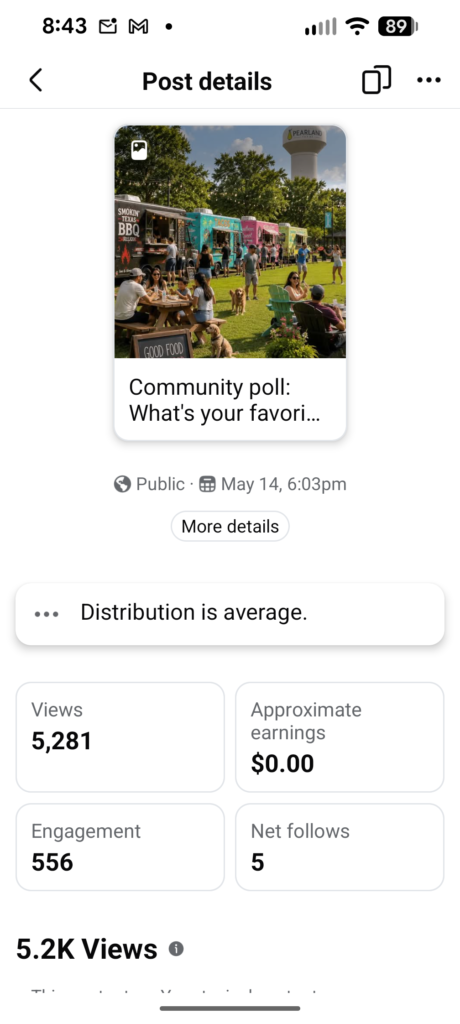Screen dimensions: 460x1024
Task: Tap the More details button
Action: [230, 526]
